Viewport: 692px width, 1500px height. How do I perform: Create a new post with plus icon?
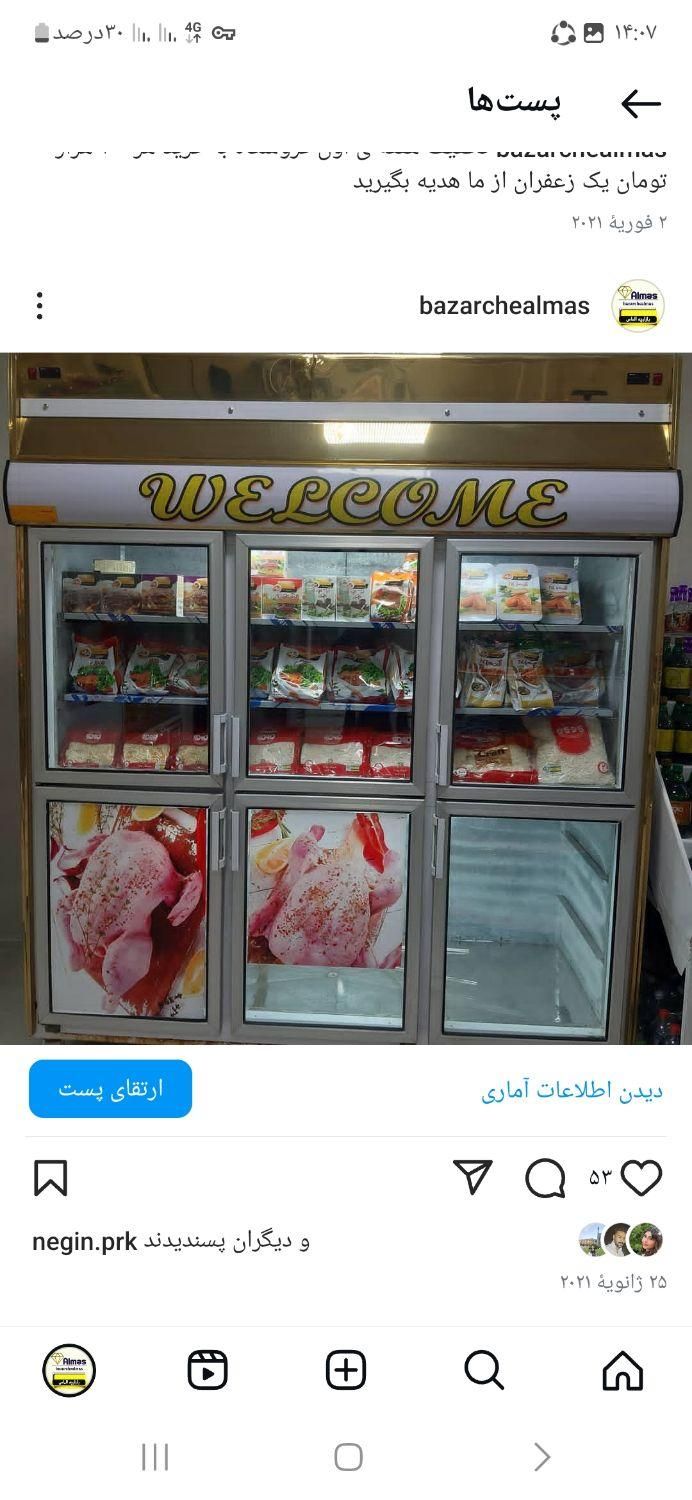(x=346, y=1370)
